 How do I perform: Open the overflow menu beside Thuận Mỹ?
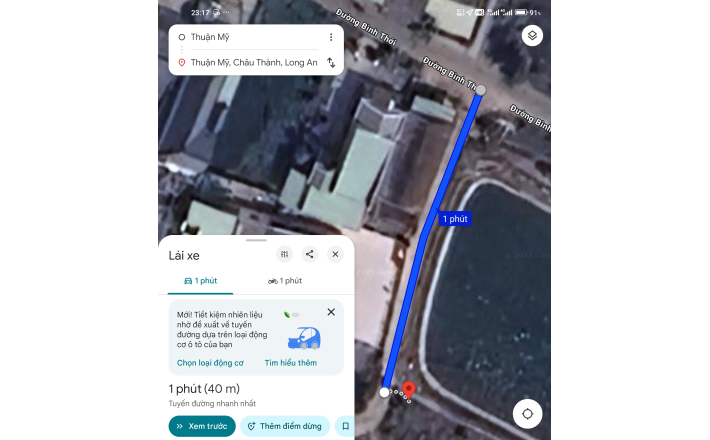pyautogui.click(x=331, y=37)
